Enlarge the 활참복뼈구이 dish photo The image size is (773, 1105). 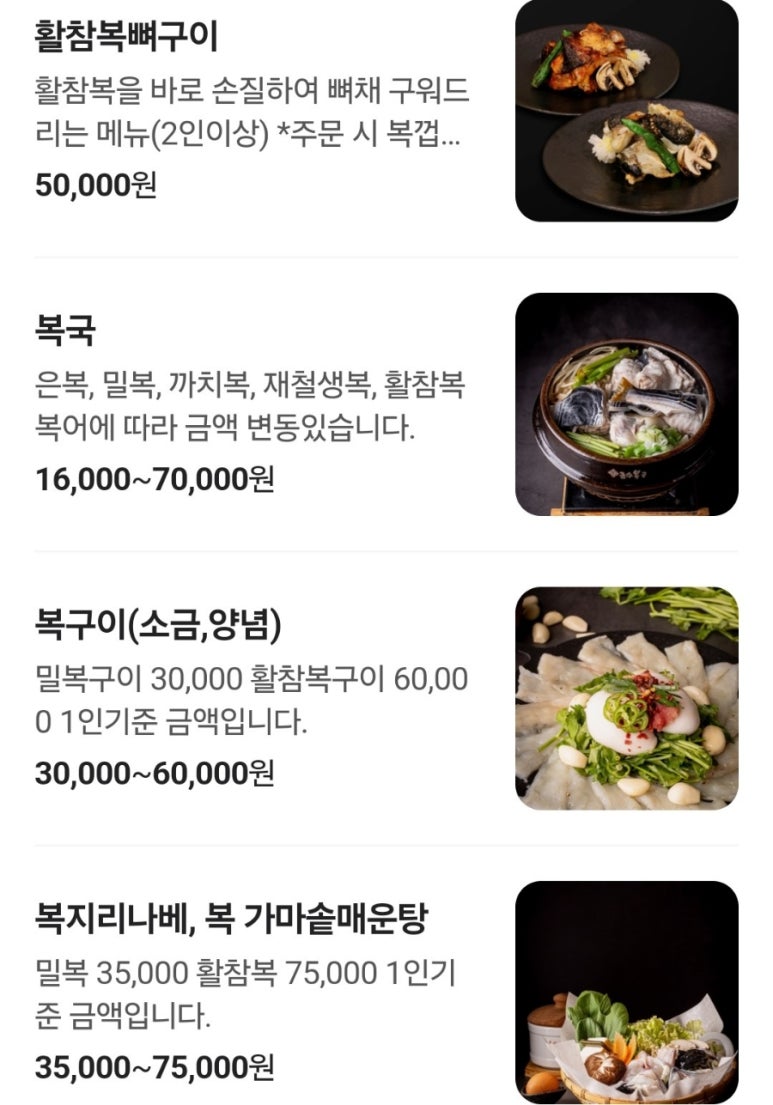pos(626,110)
